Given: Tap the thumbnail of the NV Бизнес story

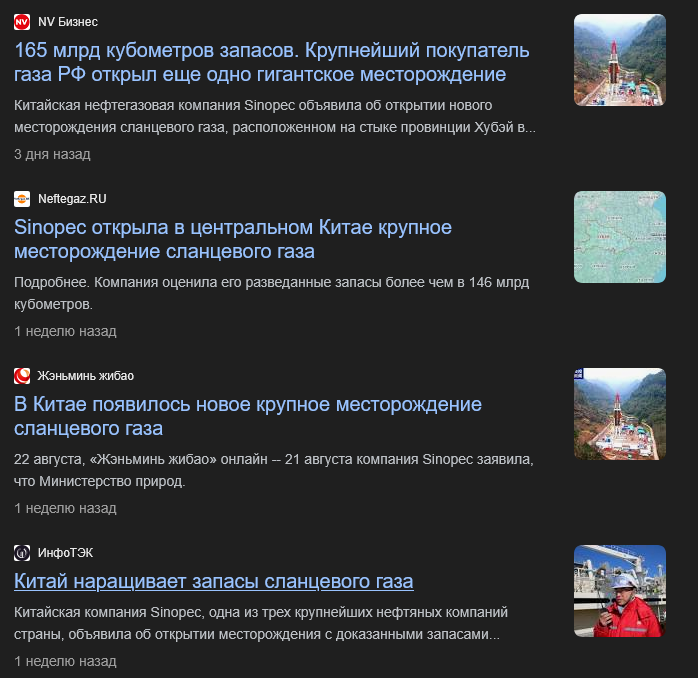Looking at the screenshot, I should coord(619,60).
